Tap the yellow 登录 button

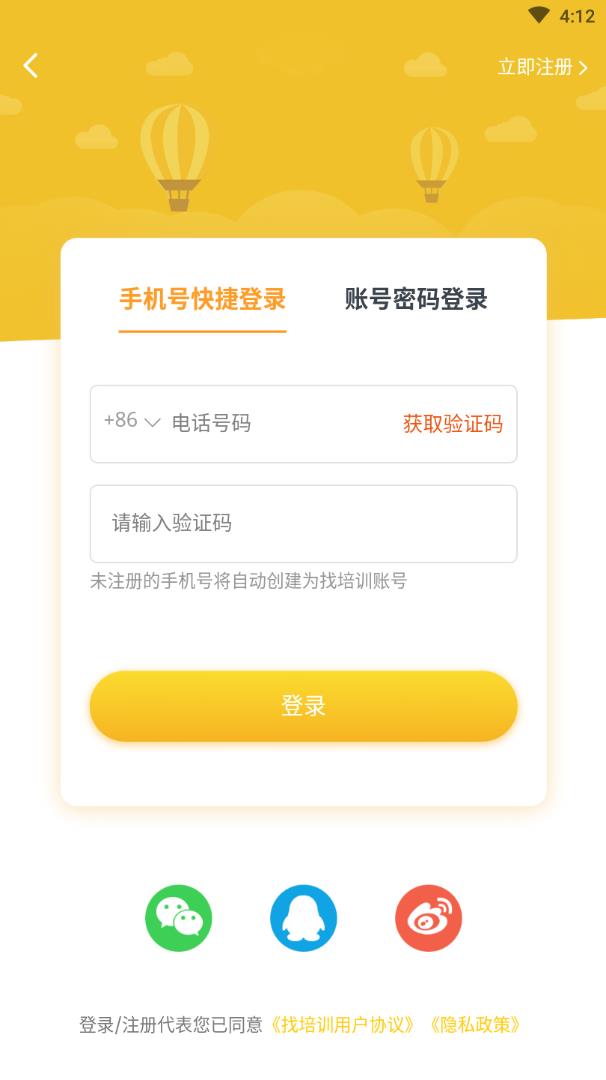click(303, 706)
